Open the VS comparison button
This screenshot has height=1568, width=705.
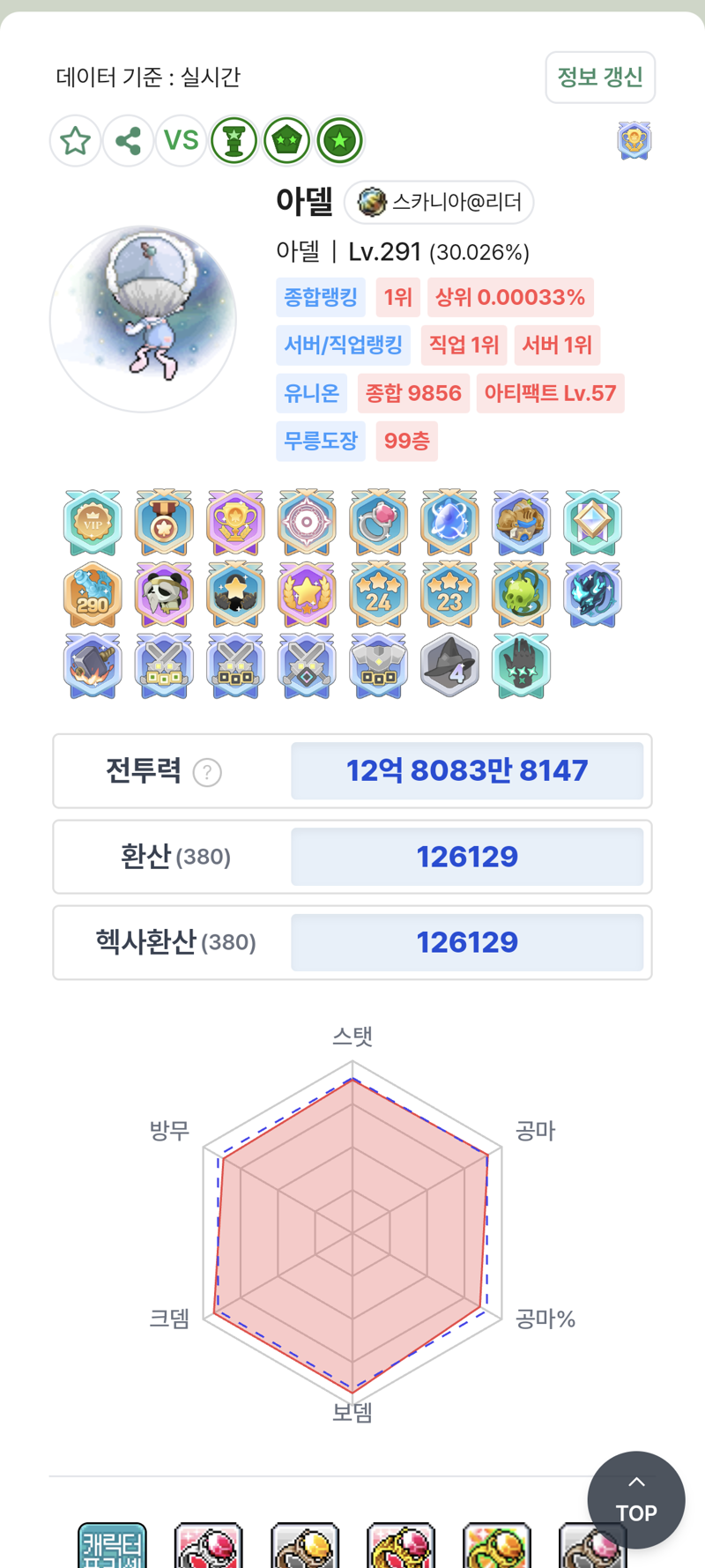point(181,140)
